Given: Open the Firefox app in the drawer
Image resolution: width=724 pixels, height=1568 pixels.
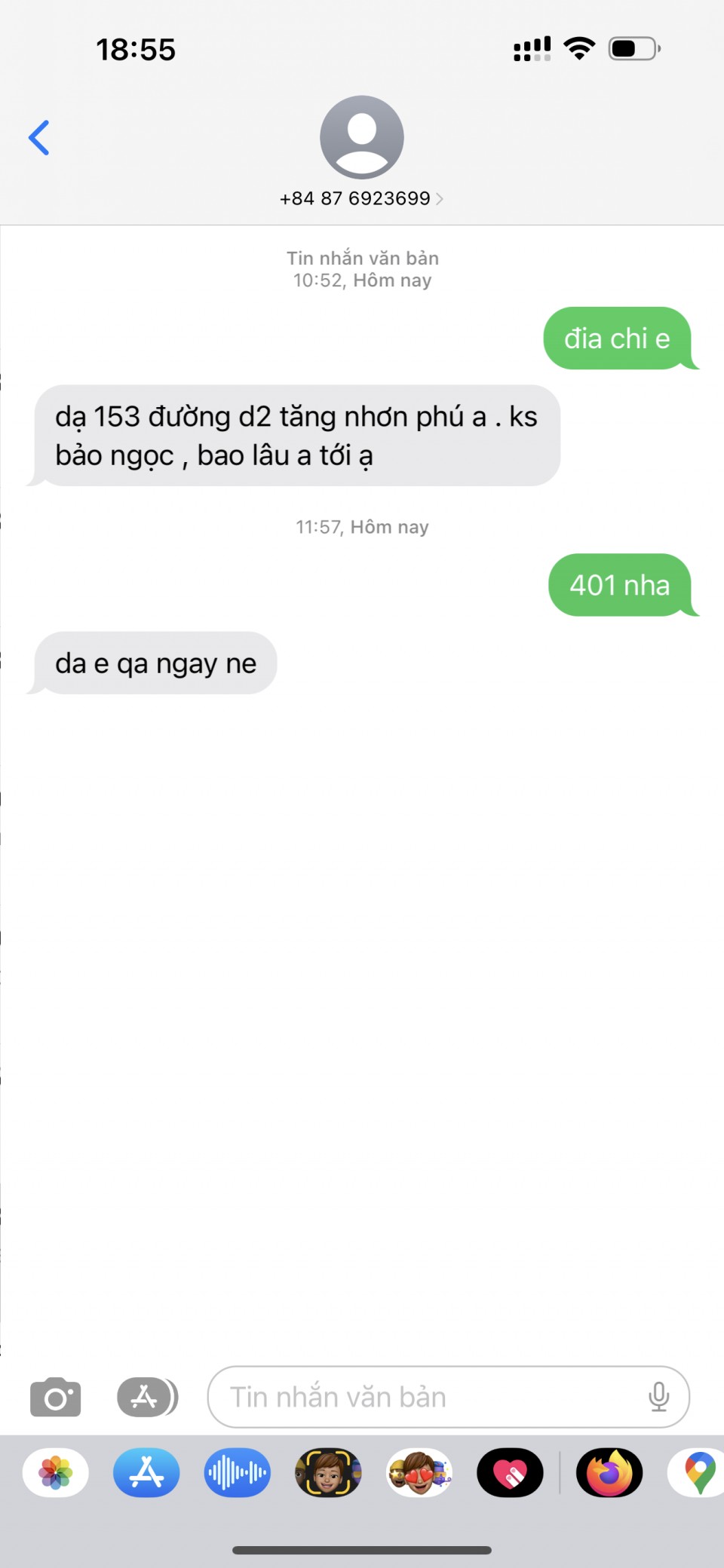Looking at the screenshot, I should [x=609, y=1472].
